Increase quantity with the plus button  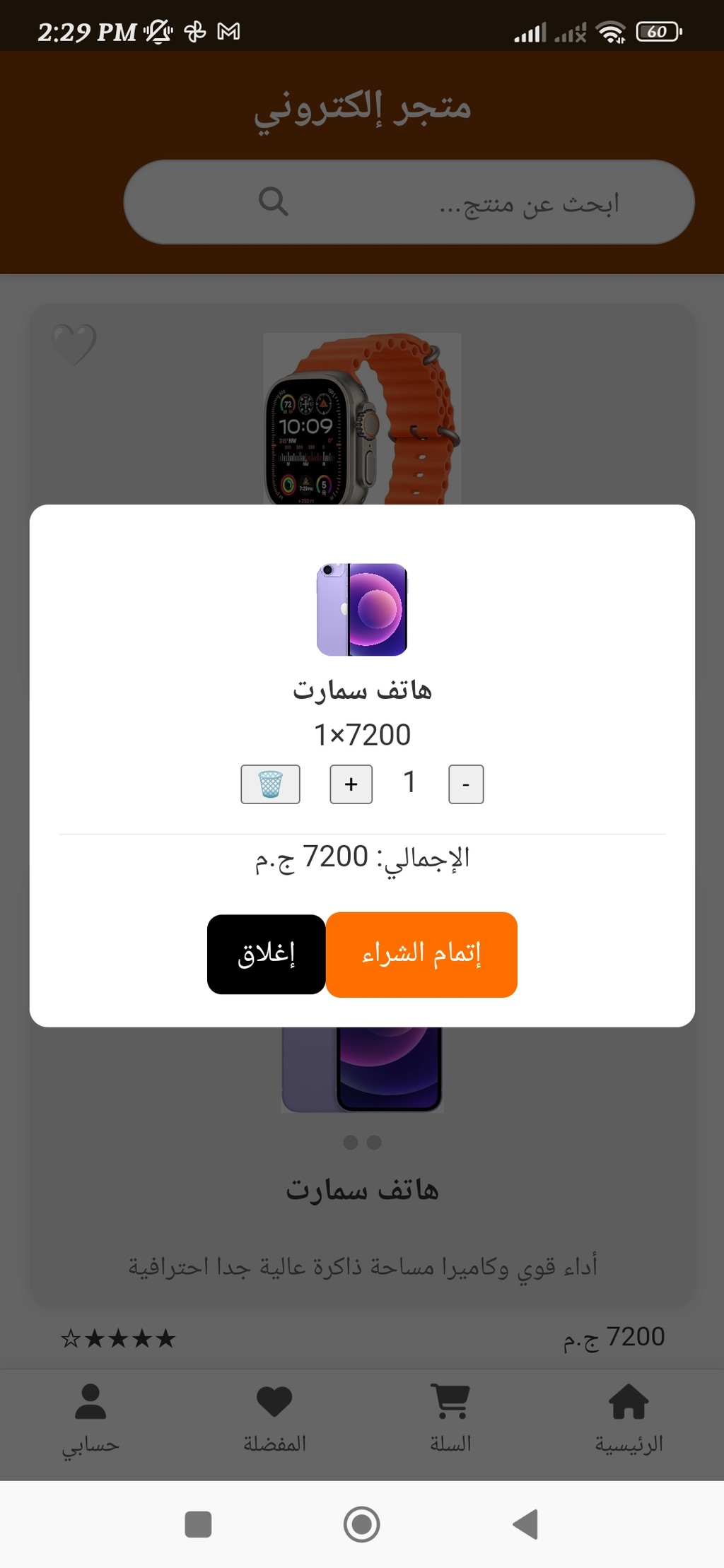[x=351, y=784]
